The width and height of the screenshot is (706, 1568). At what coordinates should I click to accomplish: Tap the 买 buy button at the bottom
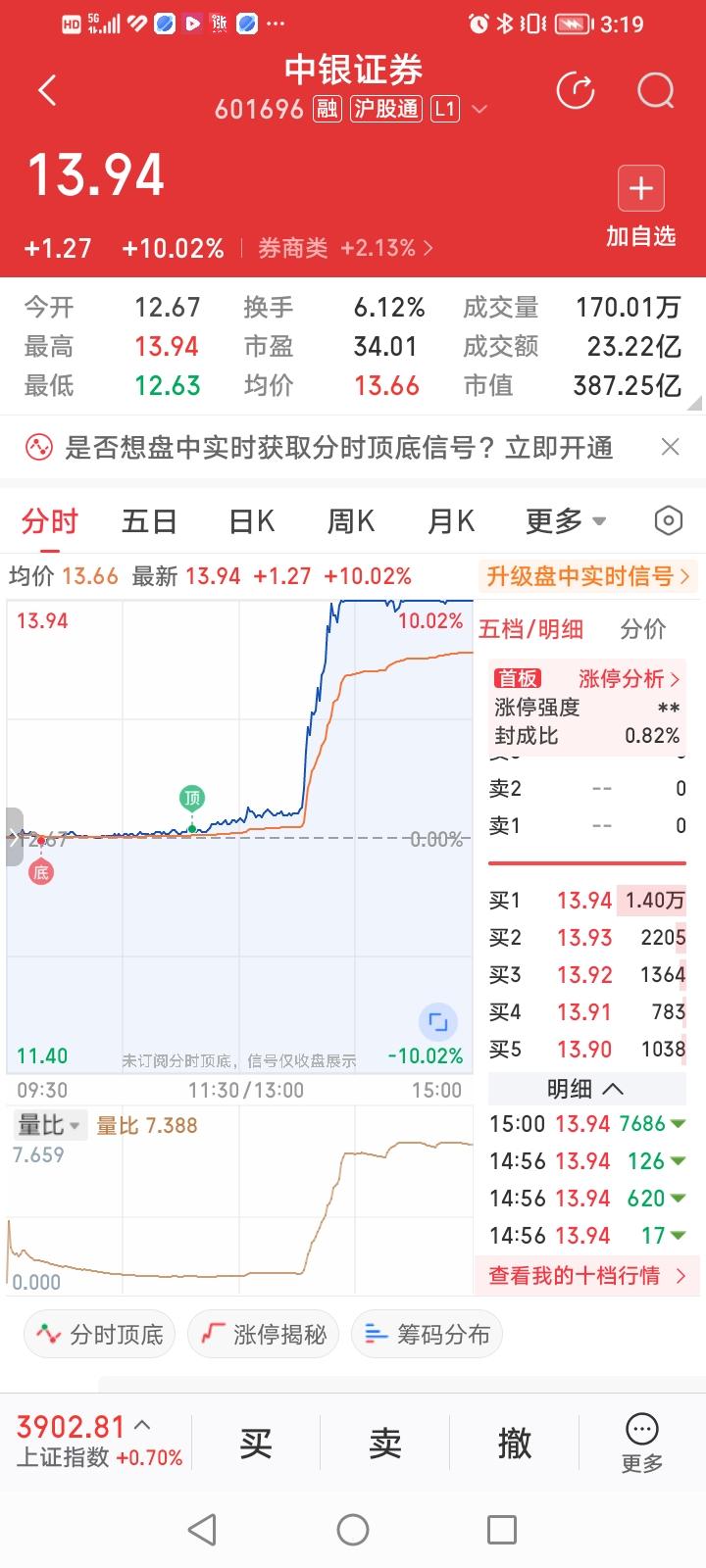tap(255, 1441)
